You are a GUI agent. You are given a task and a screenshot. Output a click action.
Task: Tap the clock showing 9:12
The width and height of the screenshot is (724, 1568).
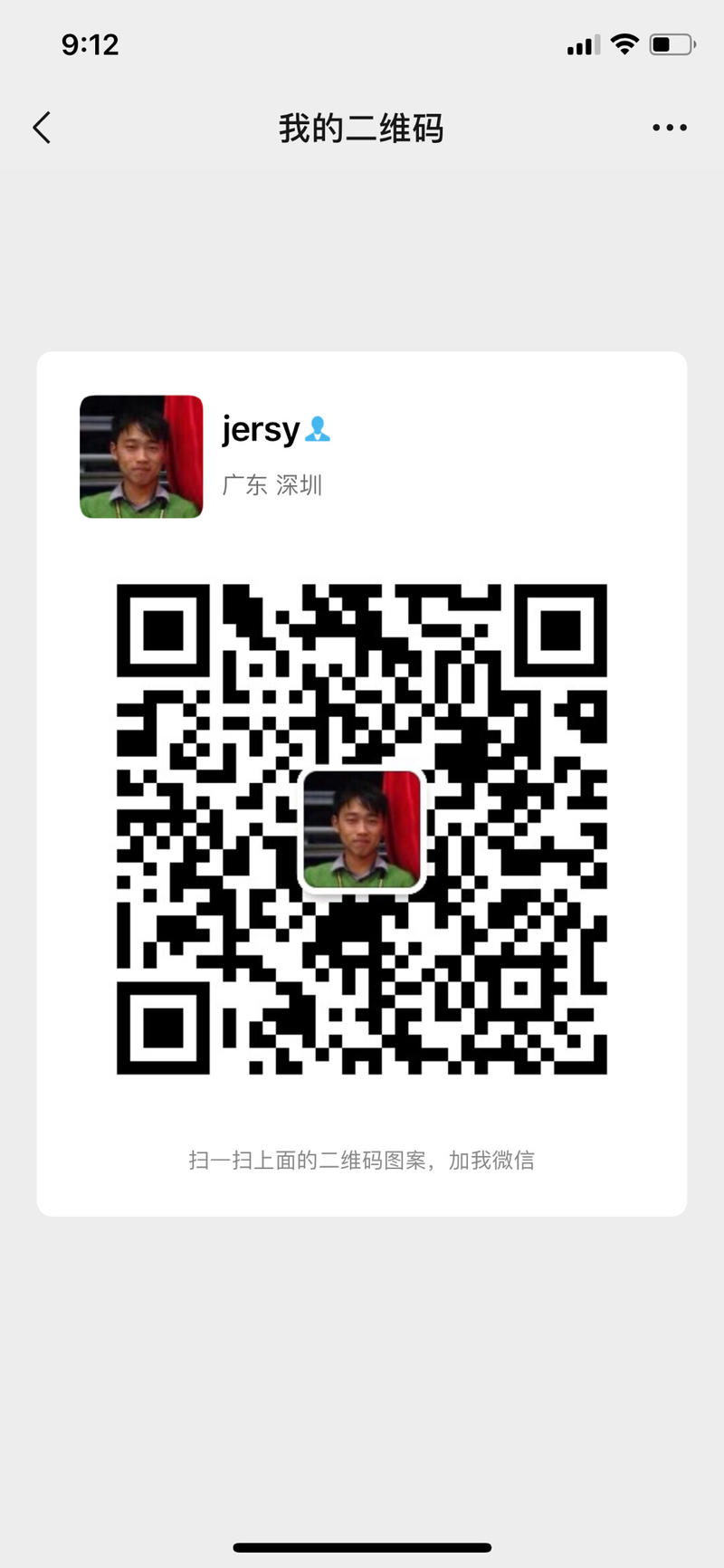90,43
